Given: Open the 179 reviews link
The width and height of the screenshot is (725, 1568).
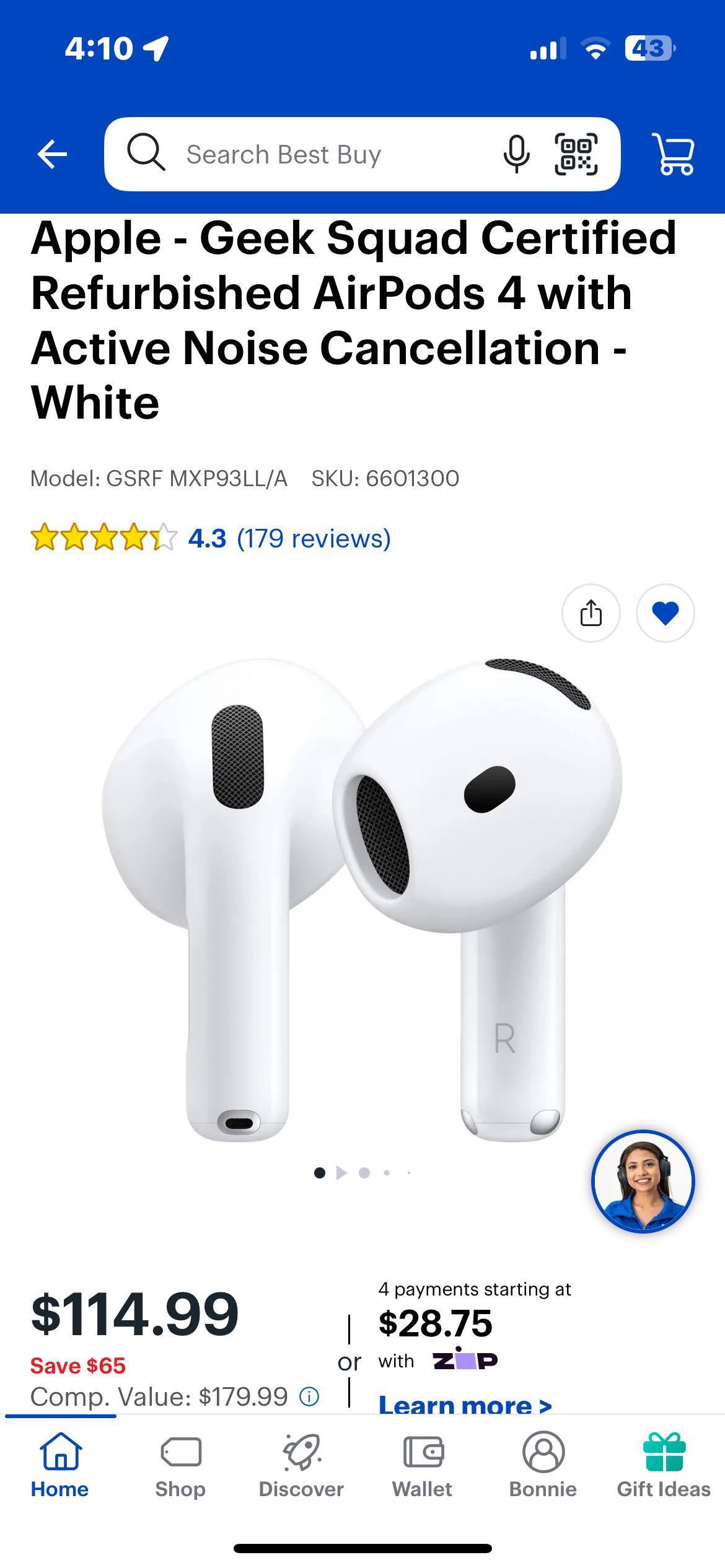Looking at the screenshot, I should pos(314,538).
